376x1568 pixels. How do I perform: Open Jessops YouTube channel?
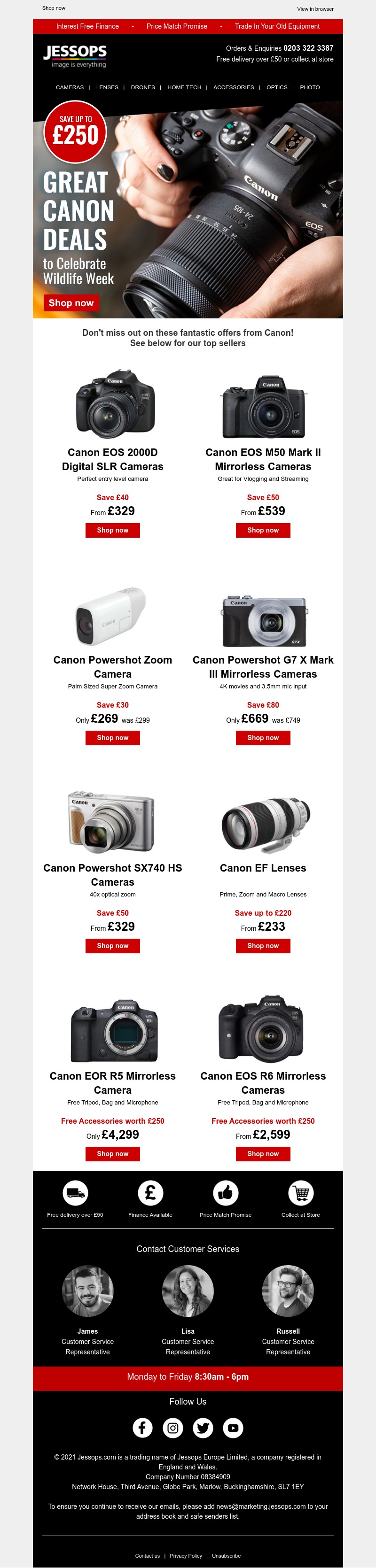pyautogui.click(x=233, y=1428)
